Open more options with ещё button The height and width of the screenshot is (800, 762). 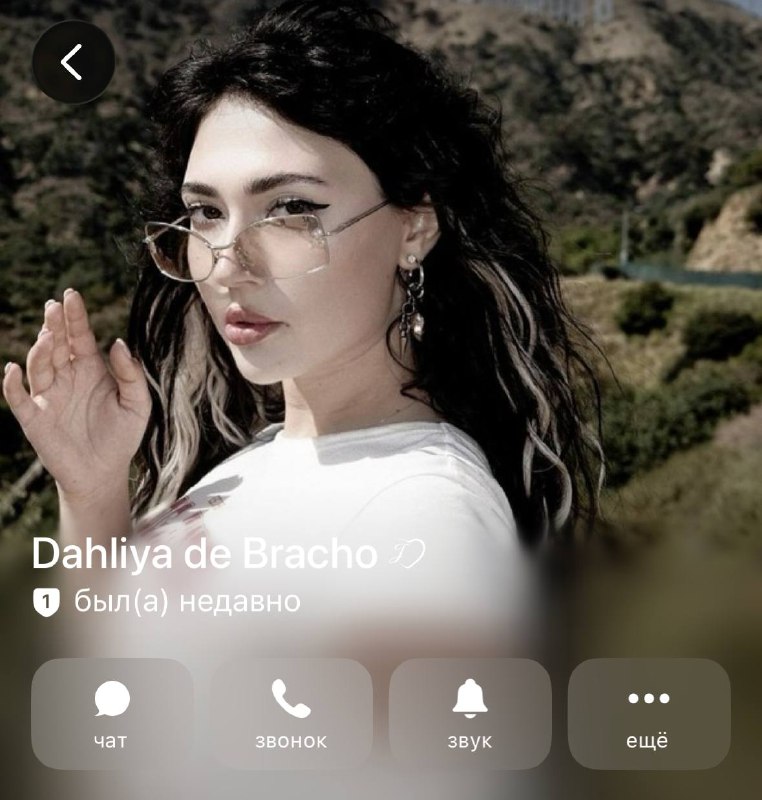click(x=649, y=714)
